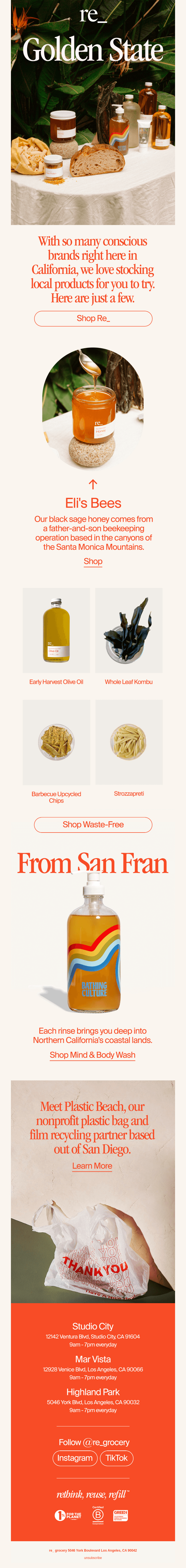Image resolution: width=186 pixels, height=1568 pixels.
Task: Open the Shop link under Eli's Bees
Action: [x=93, y=561]
